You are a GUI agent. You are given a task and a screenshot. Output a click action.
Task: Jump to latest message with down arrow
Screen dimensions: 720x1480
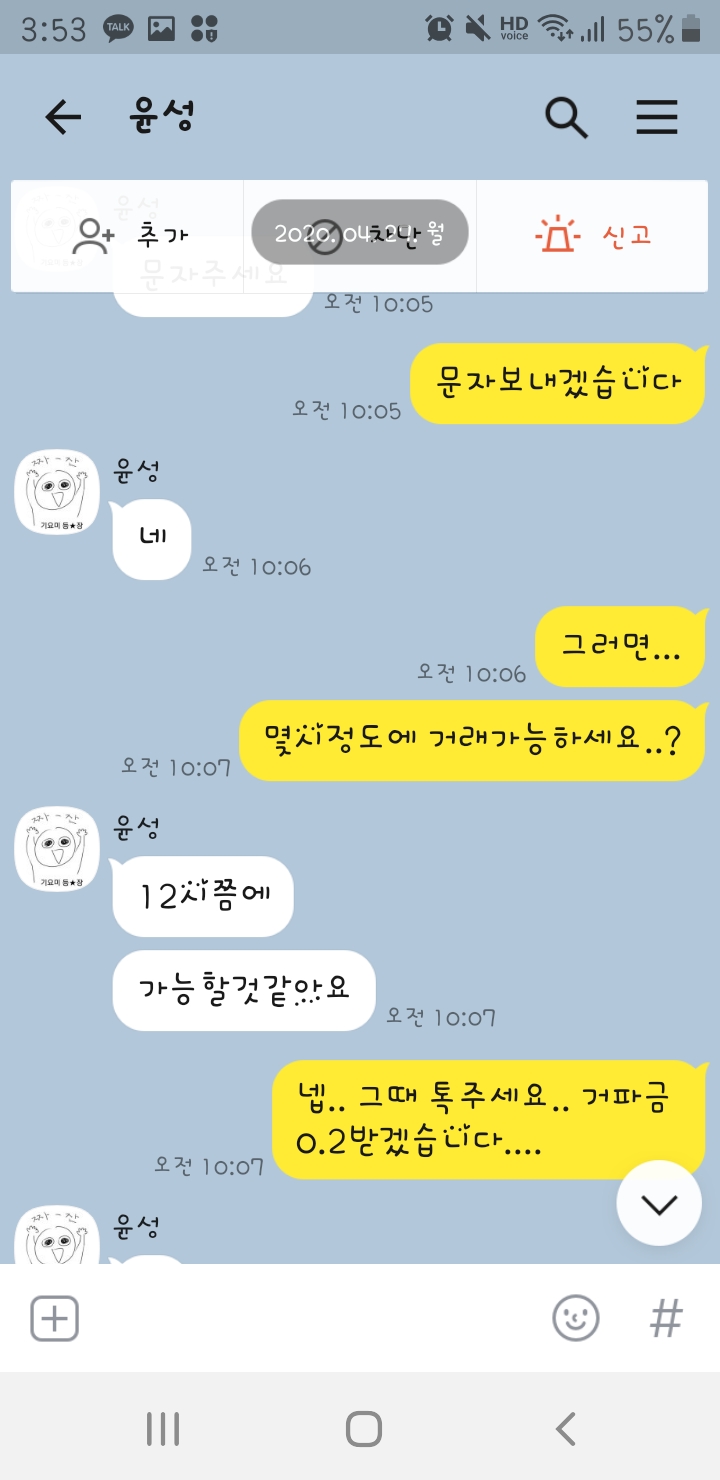[659, 1204]
